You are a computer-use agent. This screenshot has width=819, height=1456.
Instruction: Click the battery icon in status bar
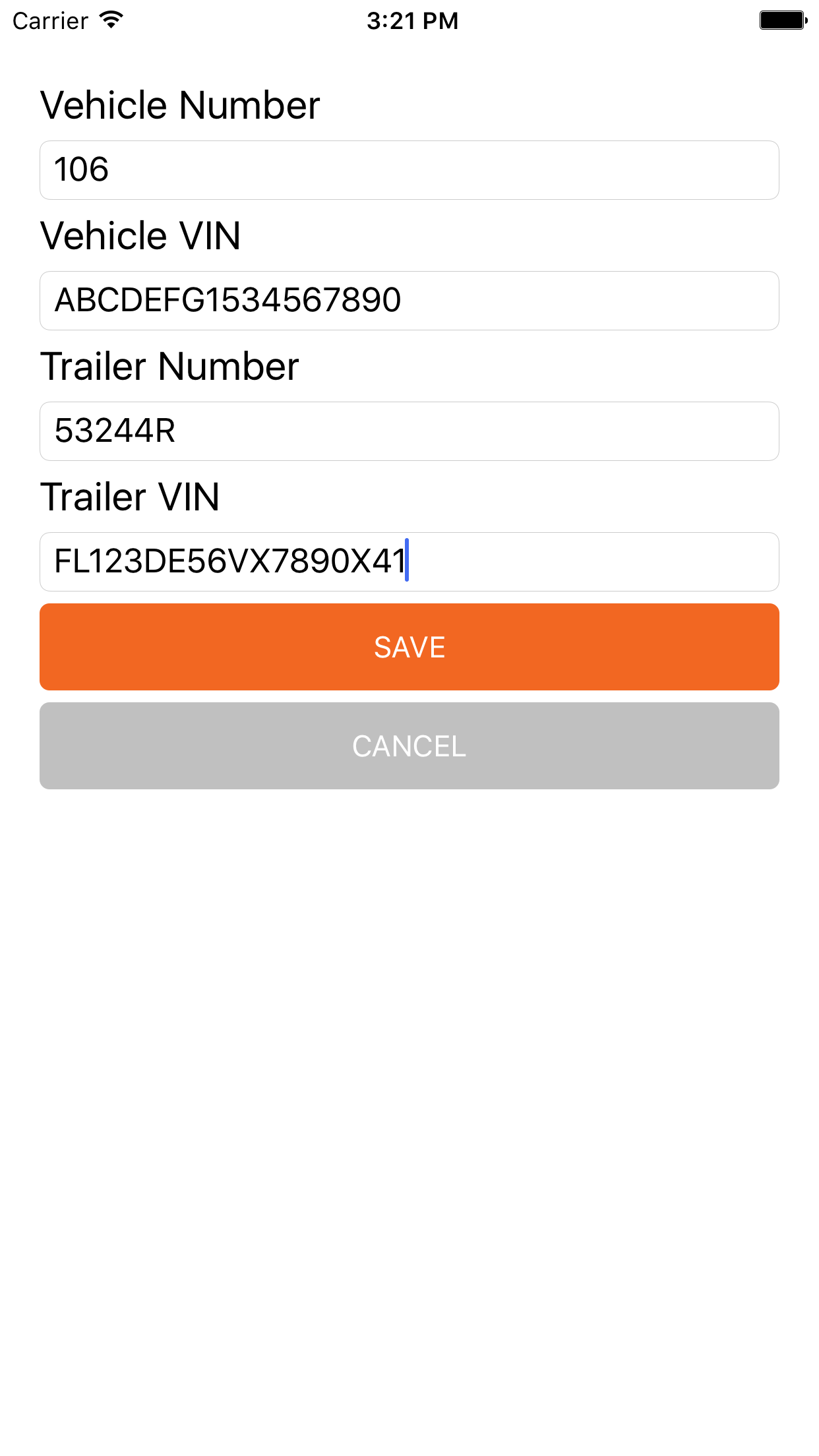pos(781,20)
